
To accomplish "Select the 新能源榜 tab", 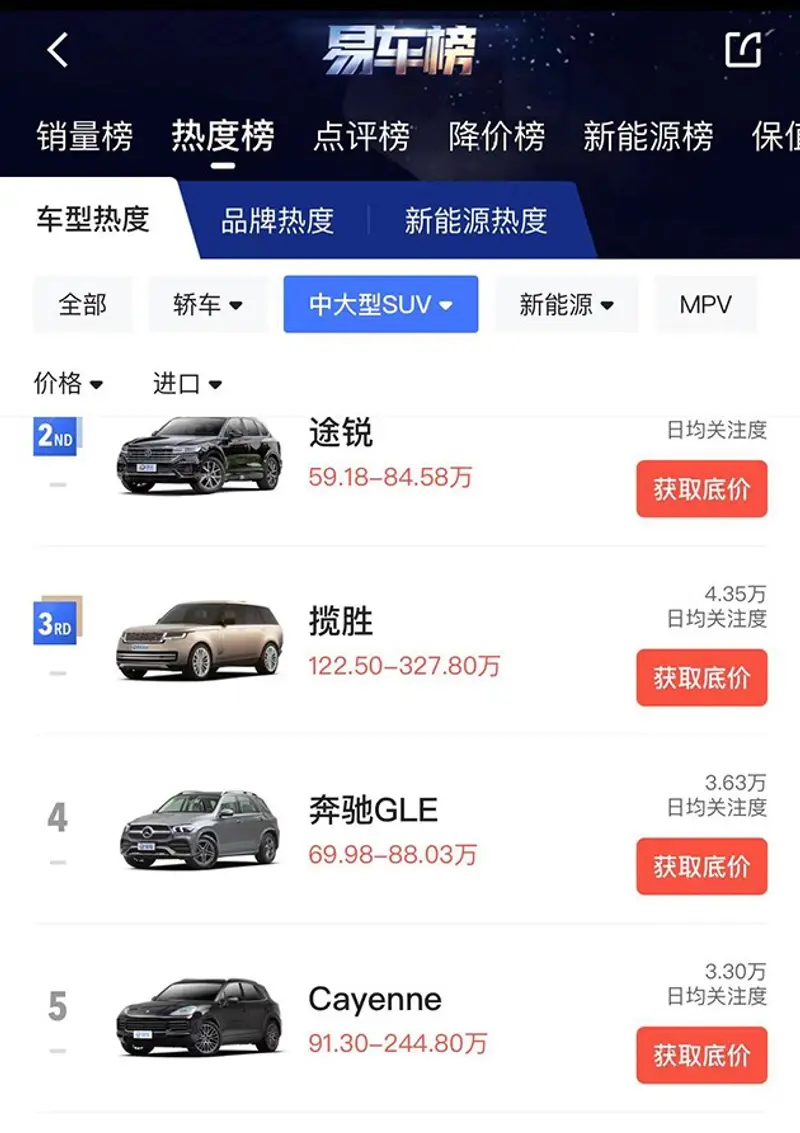I will tap(648, 136).
